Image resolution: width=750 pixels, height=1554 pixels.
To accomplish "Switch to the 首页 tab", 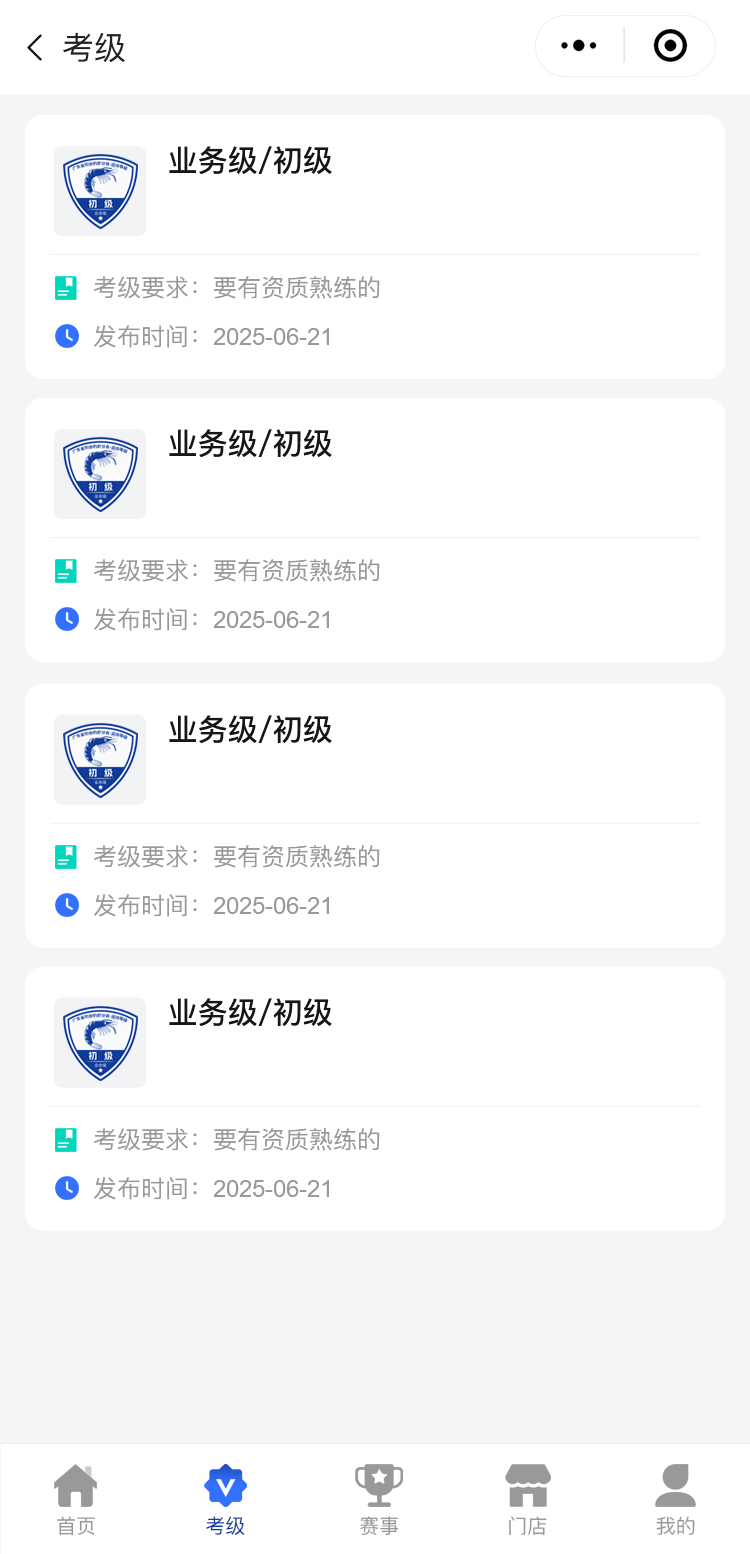I will pos(76,1498).
